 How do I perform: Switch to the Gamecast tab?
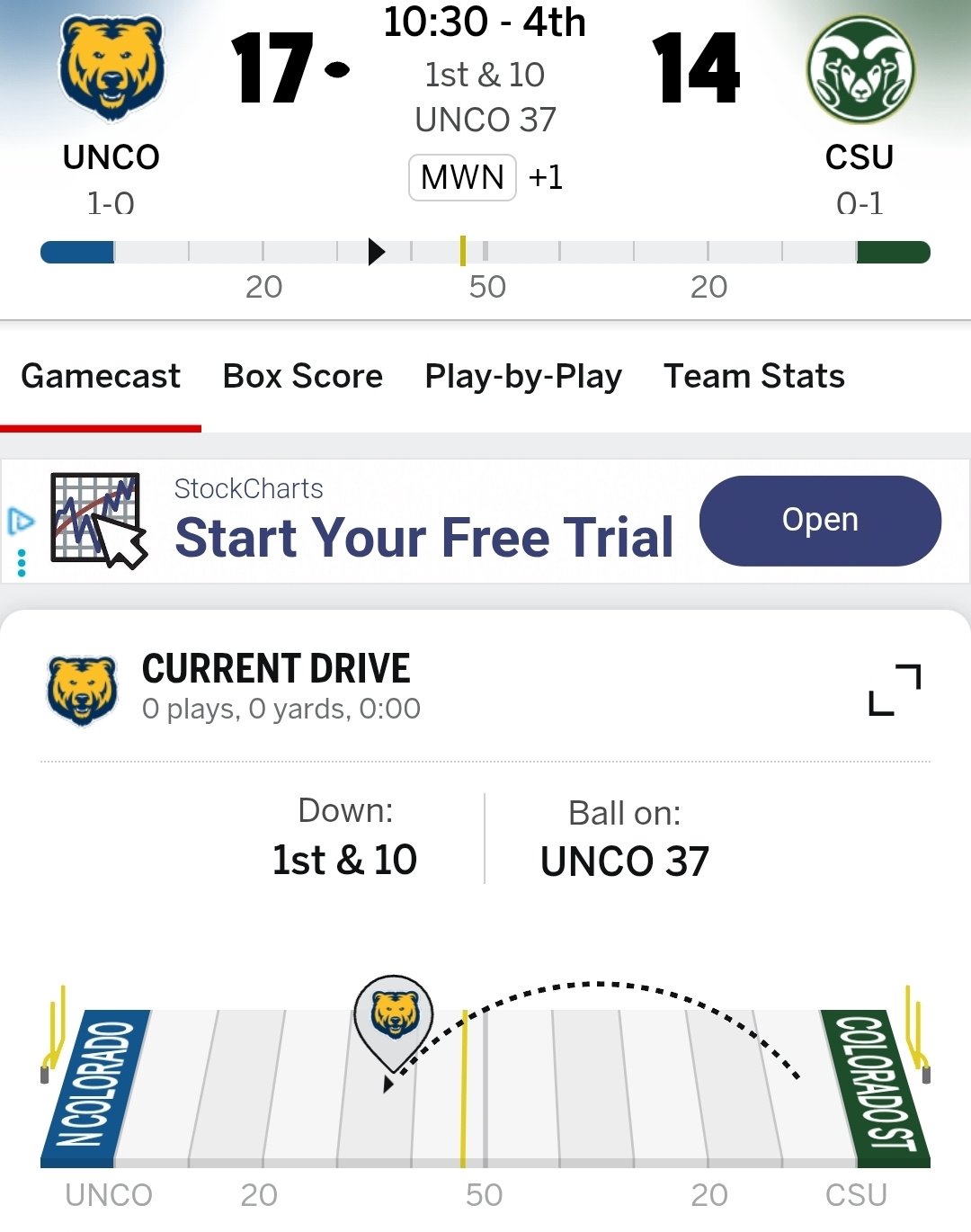pos(101,376)
